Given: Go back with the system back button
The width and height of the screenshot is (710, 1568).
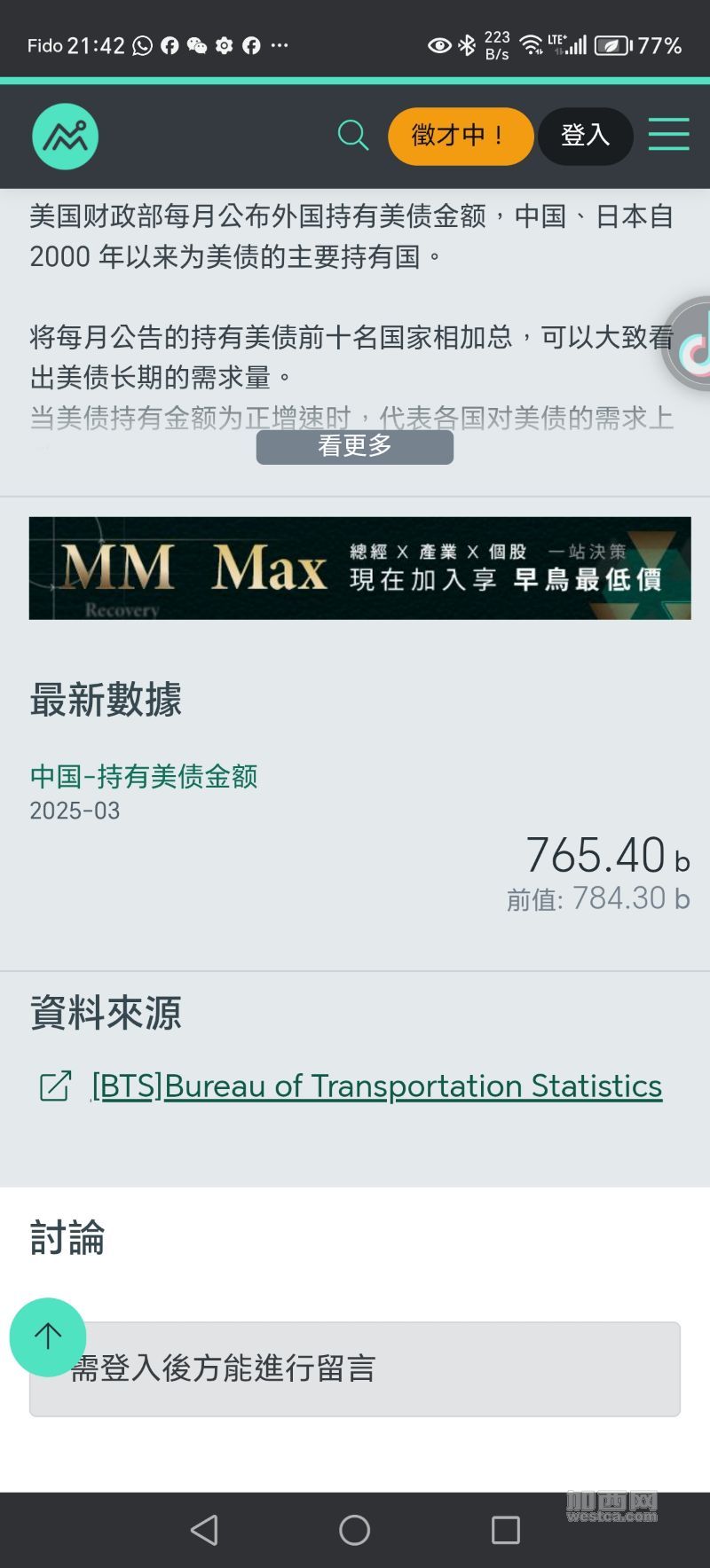Looking at the screenshot, I should (x=204, y=1530).
